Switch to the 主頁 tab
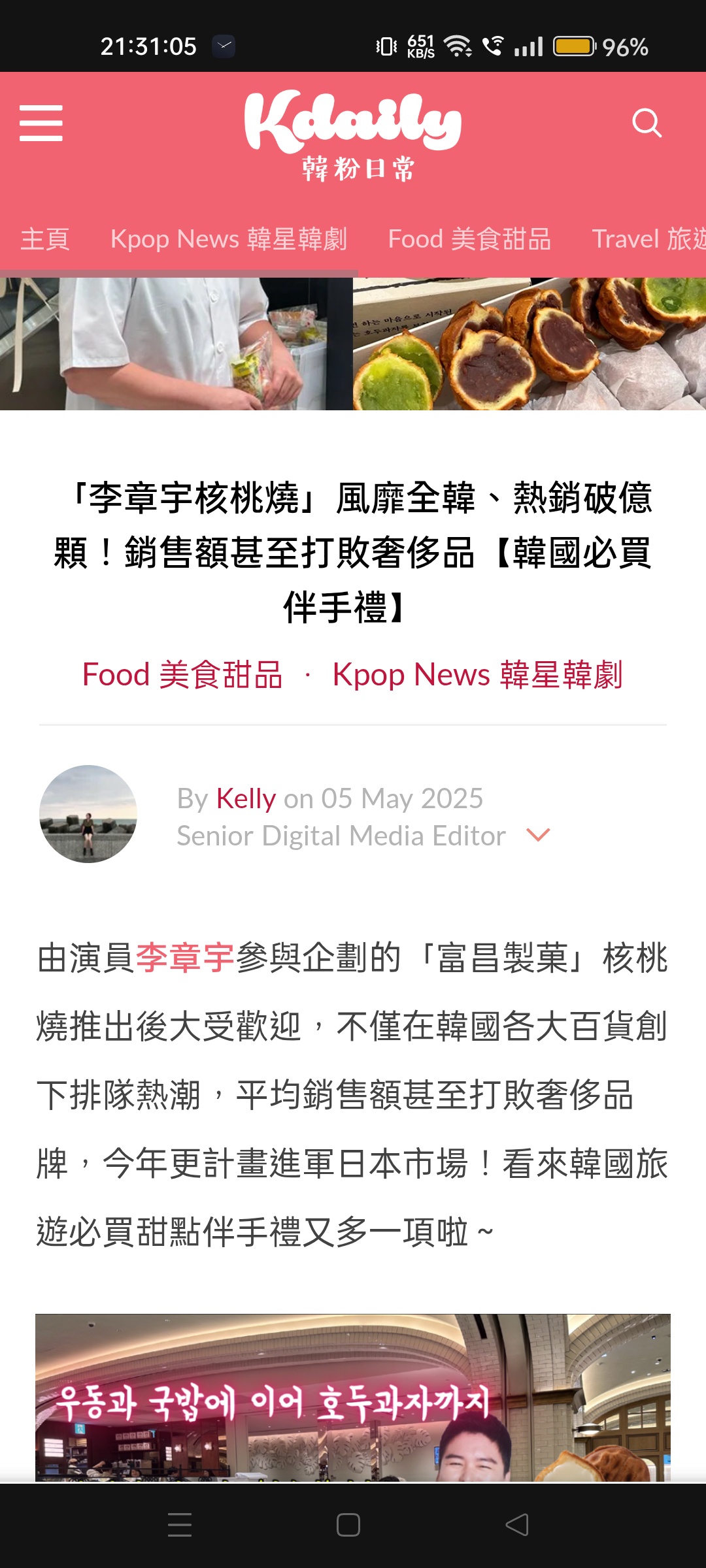 pos(44,239)
